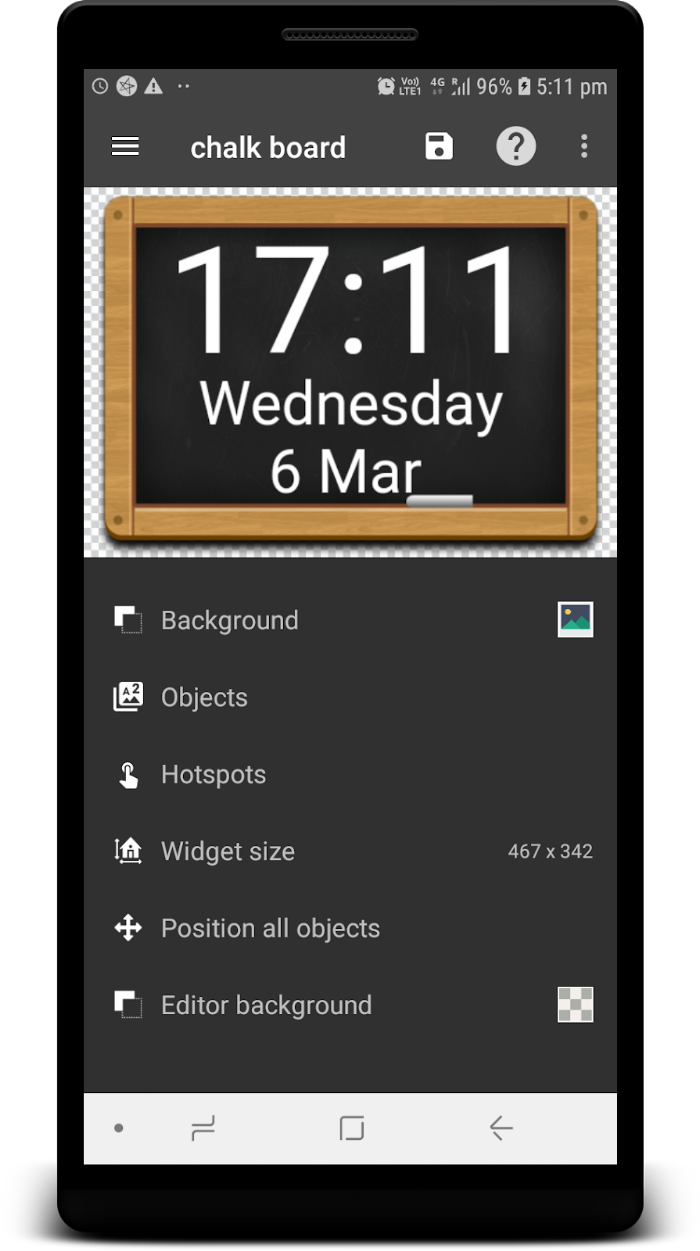The width and height of the screenshot is (700, 1251).
Task: Open the help question mark
Action: (x=516, y=147)
